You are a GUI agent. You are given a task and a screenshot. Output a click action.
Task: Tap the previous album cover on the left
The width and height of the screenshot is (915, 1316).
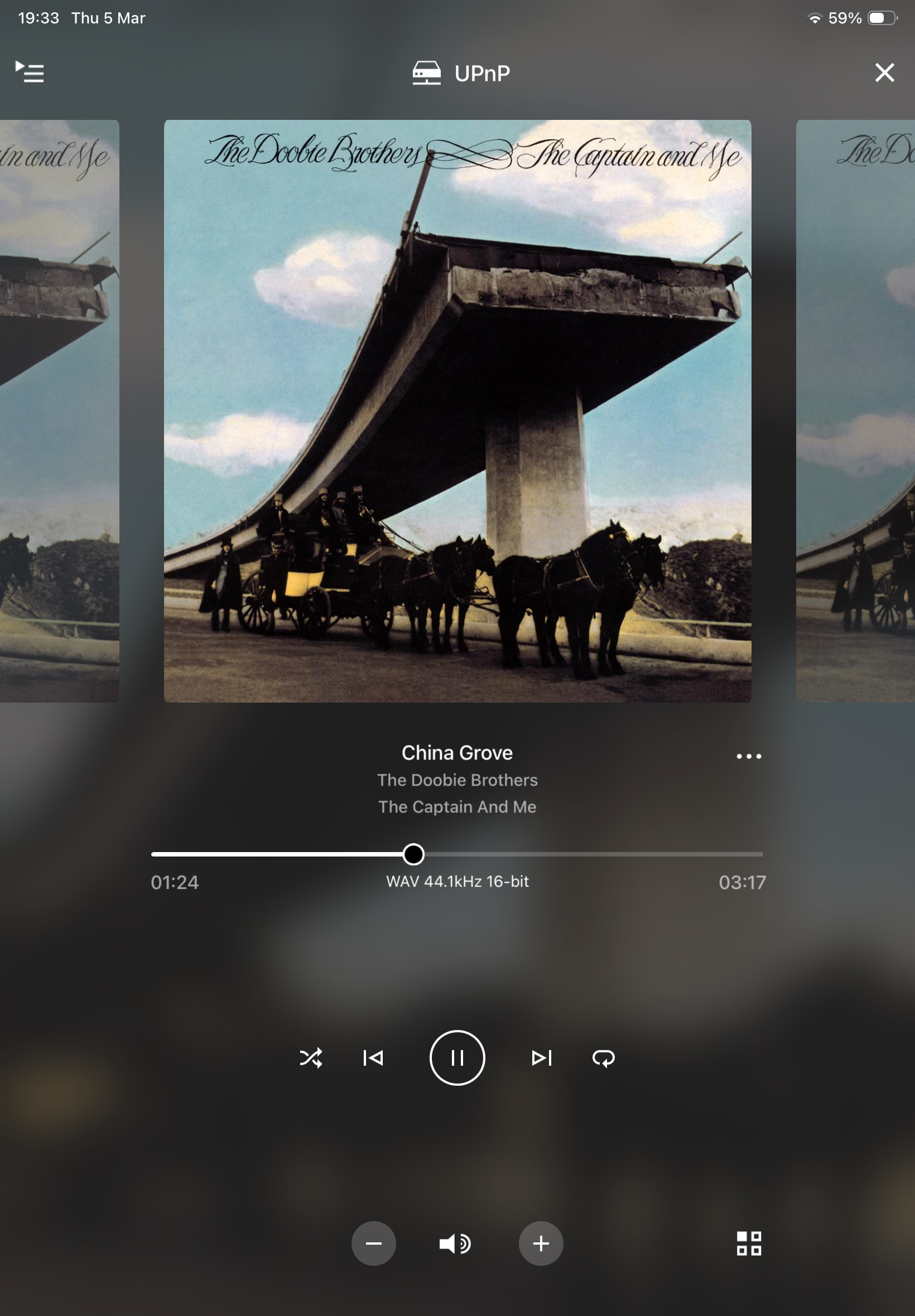tap(59, 410)
